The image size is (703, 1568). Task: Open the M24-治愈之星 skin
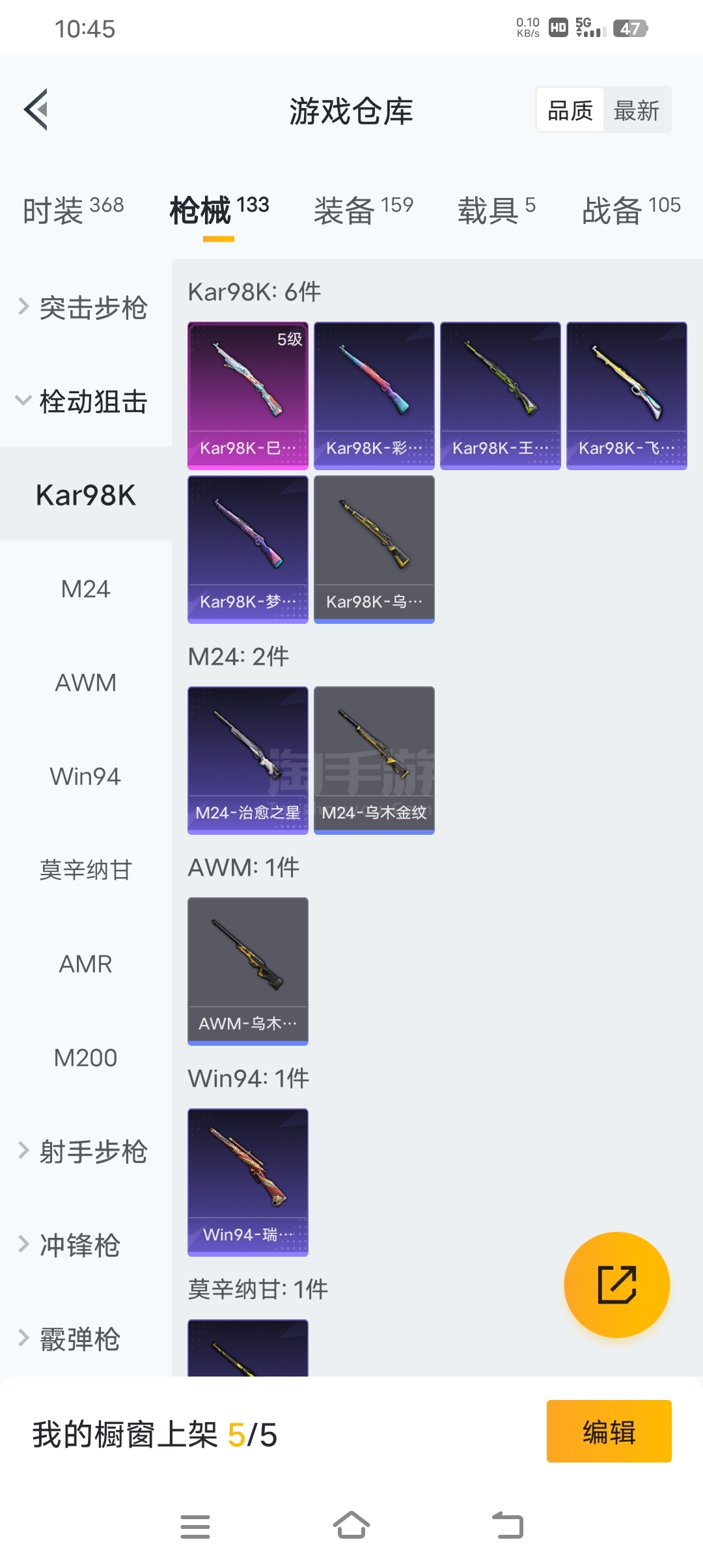pyautogui.click(x=247, y=759)
